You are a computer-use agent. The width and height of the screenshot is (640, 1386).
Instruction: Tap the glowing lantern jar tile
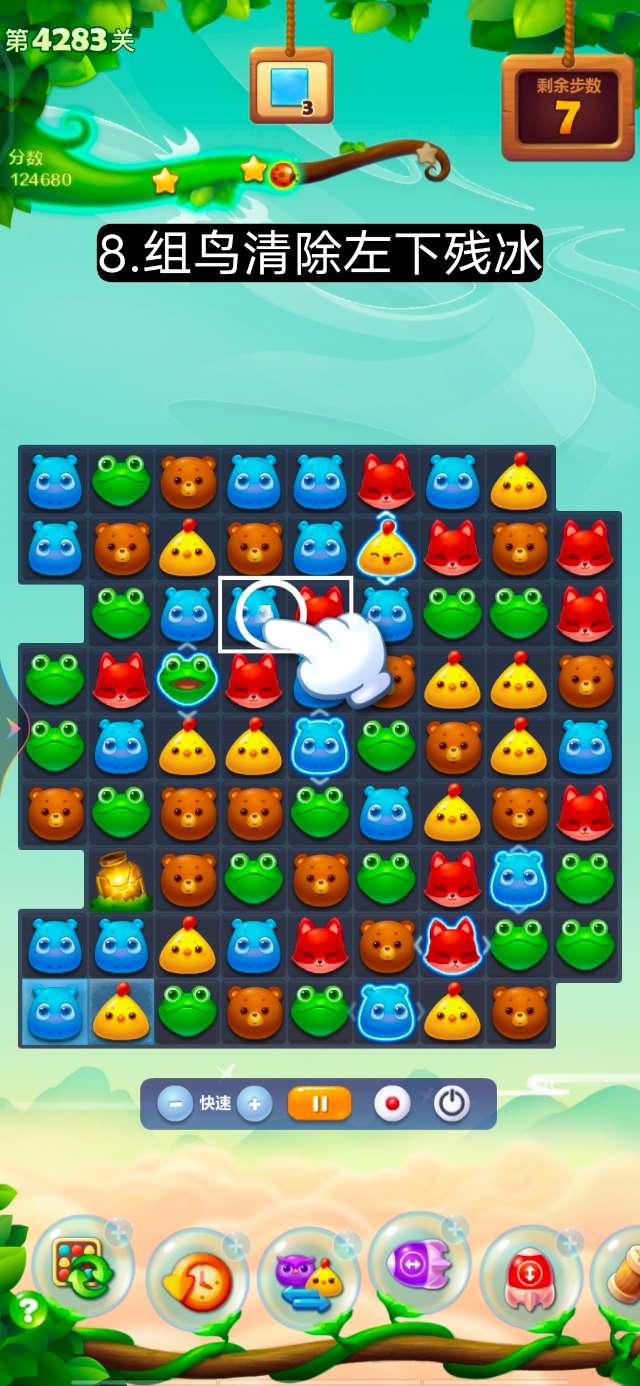[121, 880]
